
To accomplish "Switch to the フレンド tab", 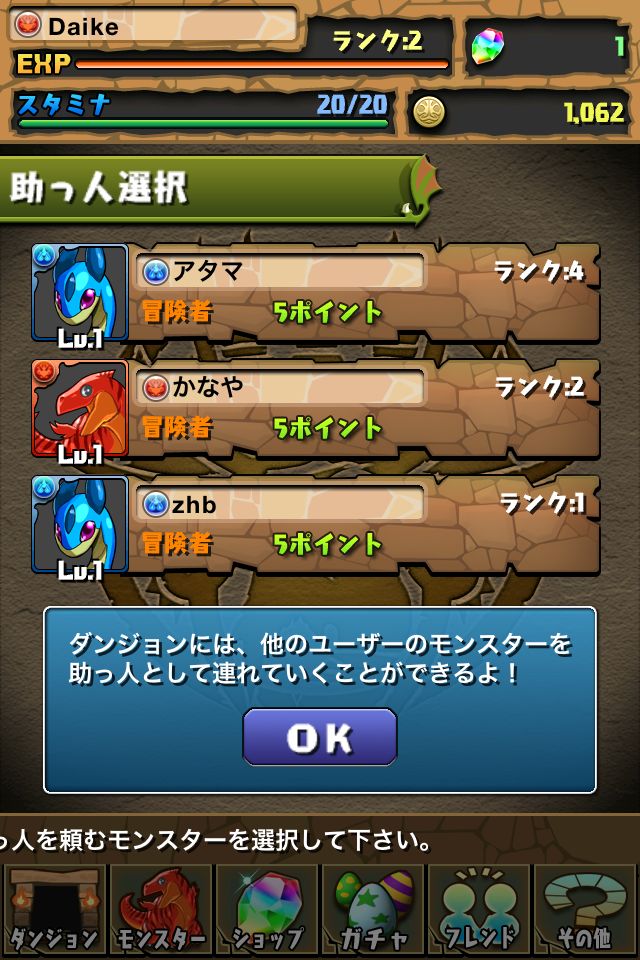I will point(480,910).
